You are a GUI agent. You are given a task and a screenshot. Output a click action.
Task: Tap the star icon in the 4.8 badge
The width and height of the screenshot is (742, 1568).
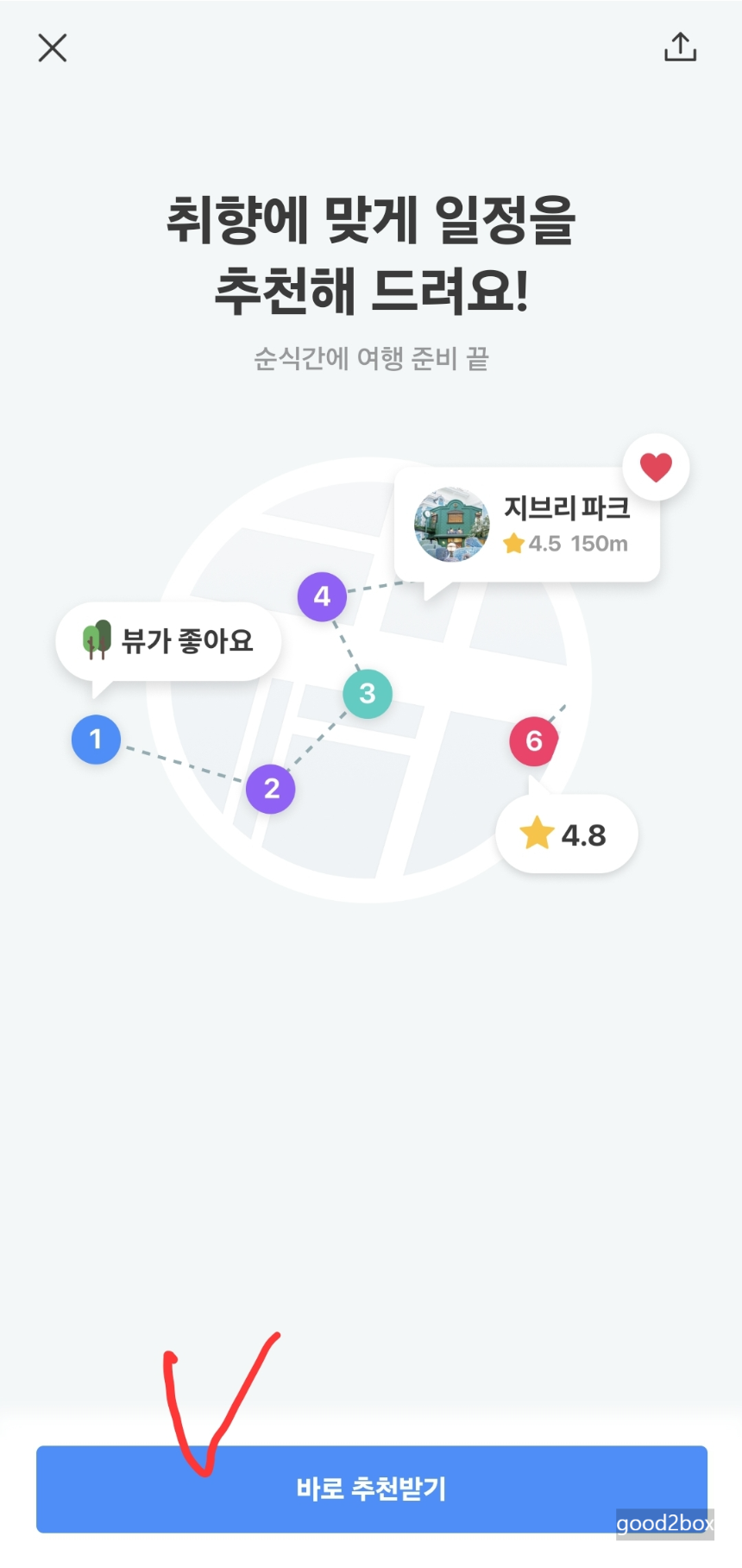coord(538,834)
